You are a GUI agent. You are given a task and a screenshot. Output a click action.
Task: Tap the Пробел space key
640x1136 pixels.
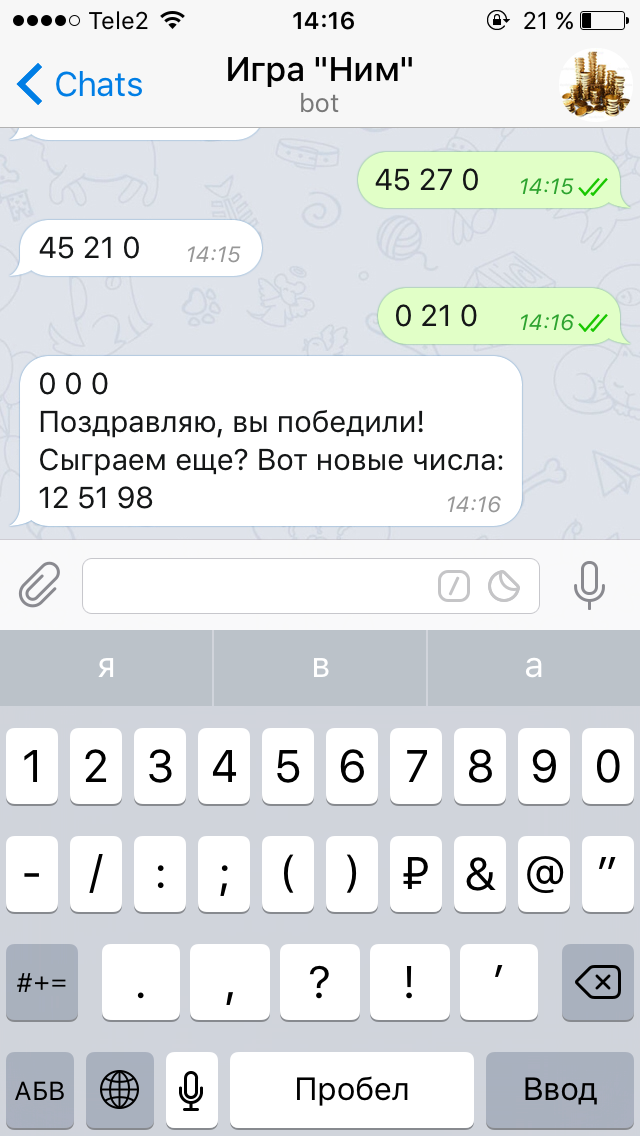[352, 1089]
